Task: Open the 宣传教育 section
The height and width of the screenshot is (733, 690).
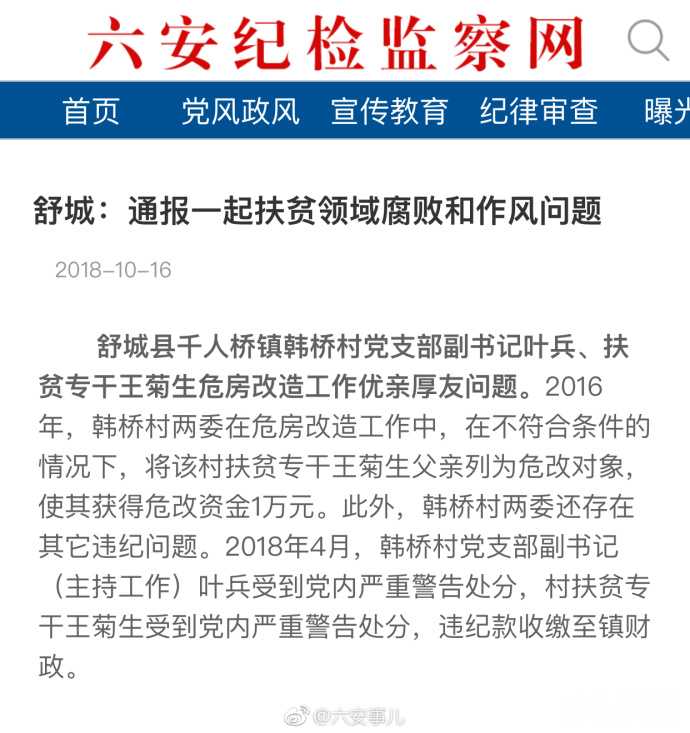Action: (x=389, y=111)
